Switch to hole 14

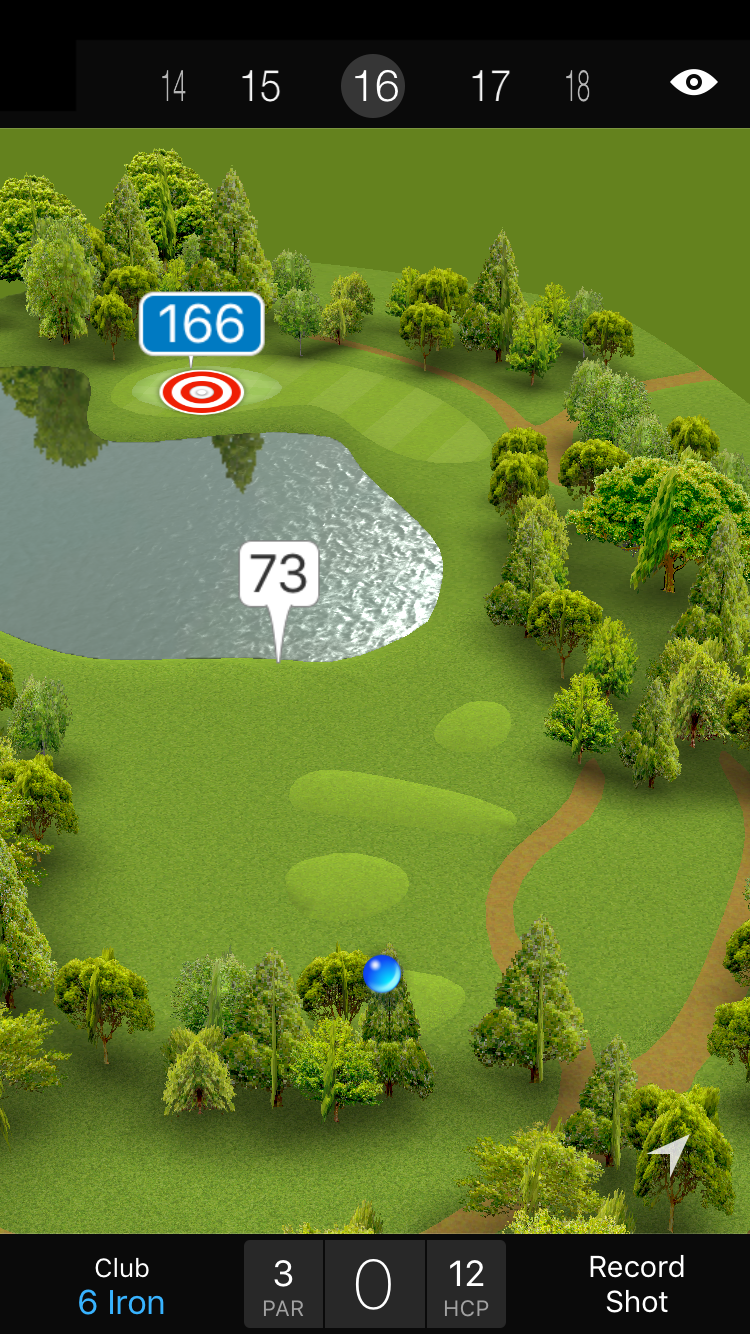point(173,87)
